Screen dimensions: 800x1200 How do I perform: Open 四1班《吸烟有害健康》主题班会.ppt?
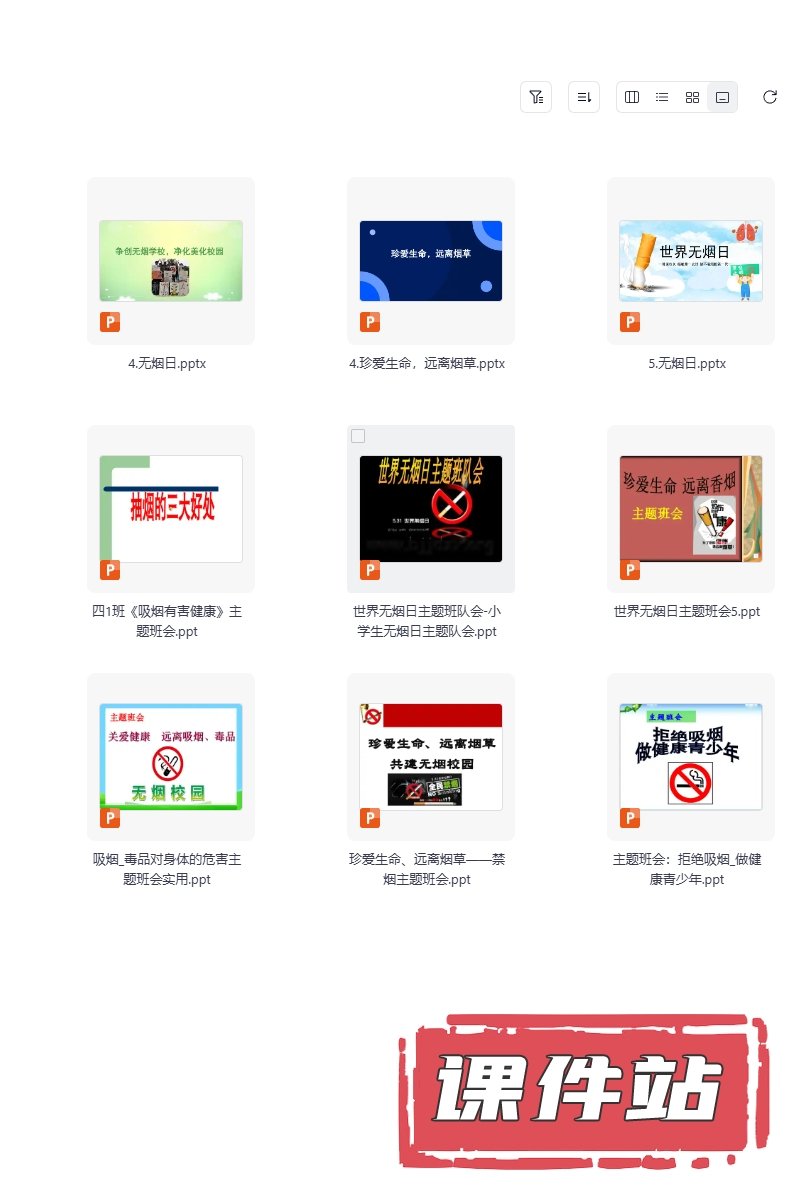pyautogui.click(x=171, y=509)
